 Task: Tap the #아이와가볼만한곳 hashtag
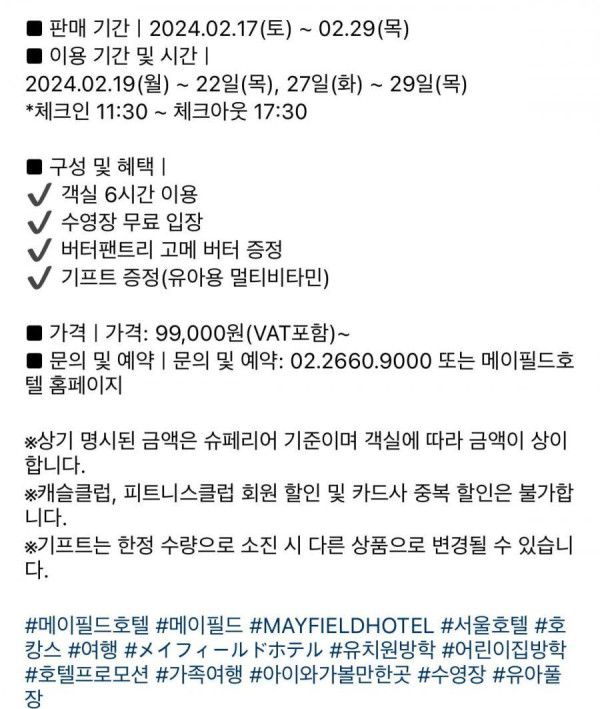tap(335, 673)
